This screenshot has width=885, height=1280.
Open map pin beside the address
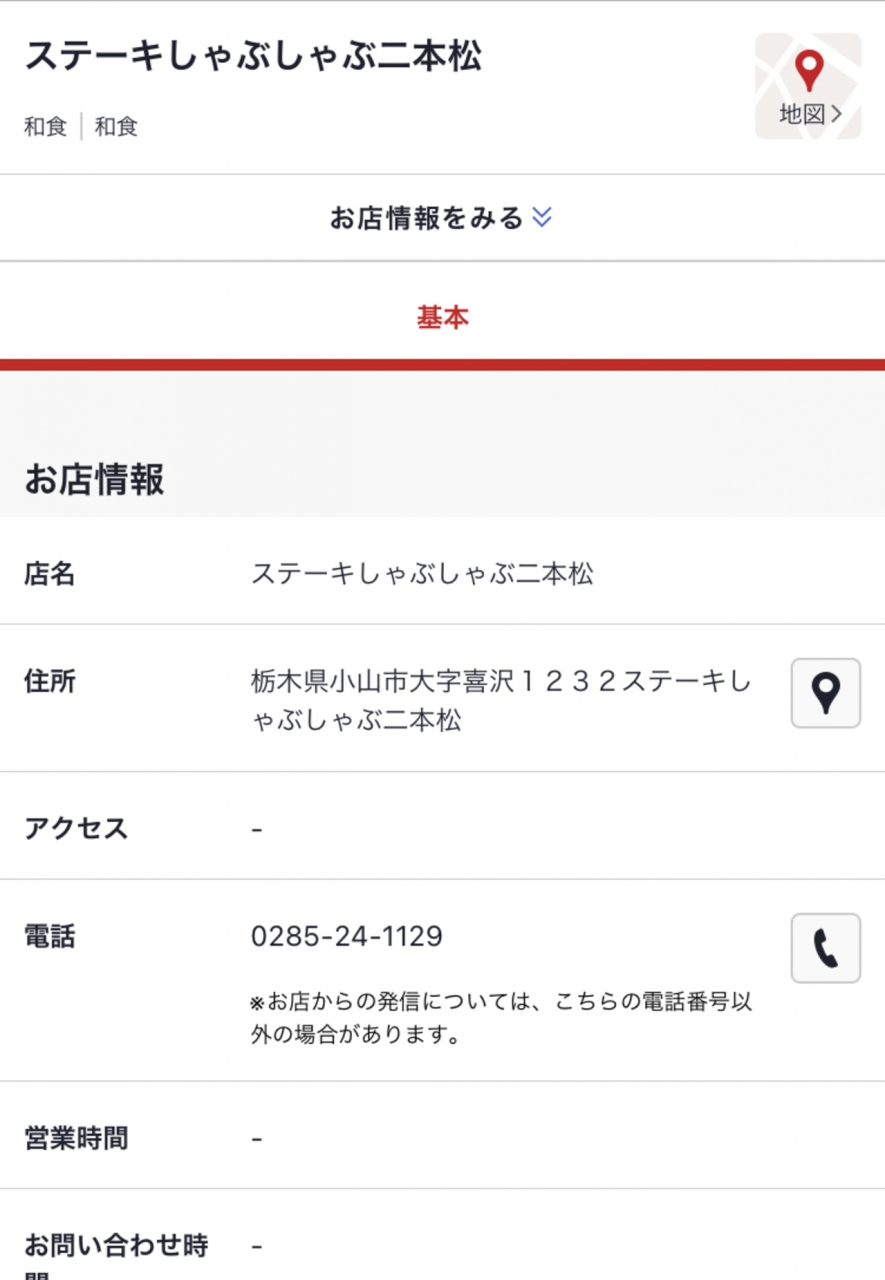pos(825,693)
